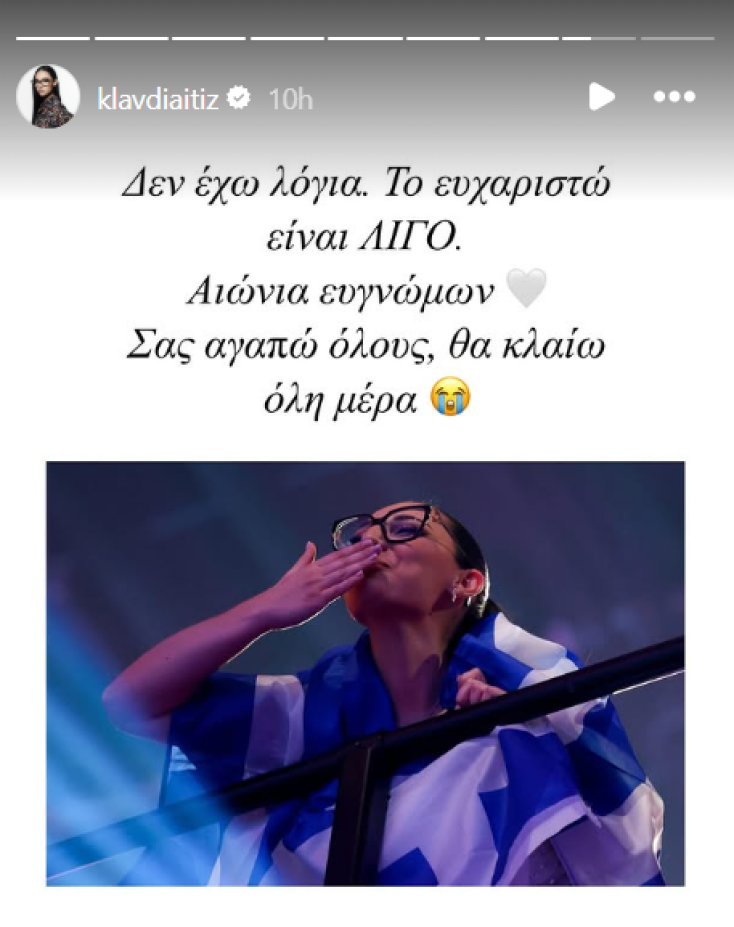Resume story playback
The height and width of the screenshot is (927, 734).
601,97
